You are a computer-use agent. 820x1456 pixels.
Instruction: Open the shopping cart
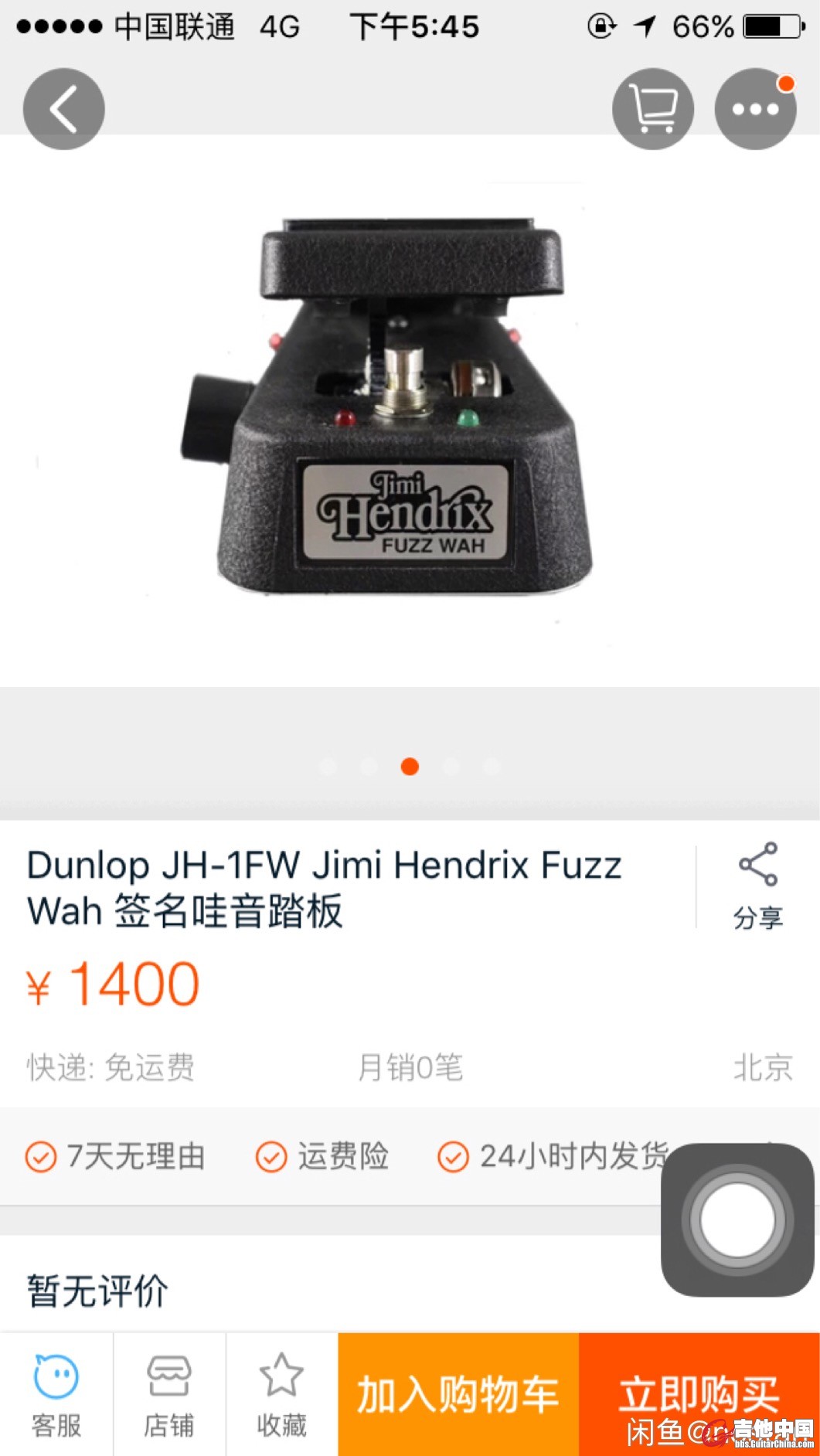[x=652, y=109]
